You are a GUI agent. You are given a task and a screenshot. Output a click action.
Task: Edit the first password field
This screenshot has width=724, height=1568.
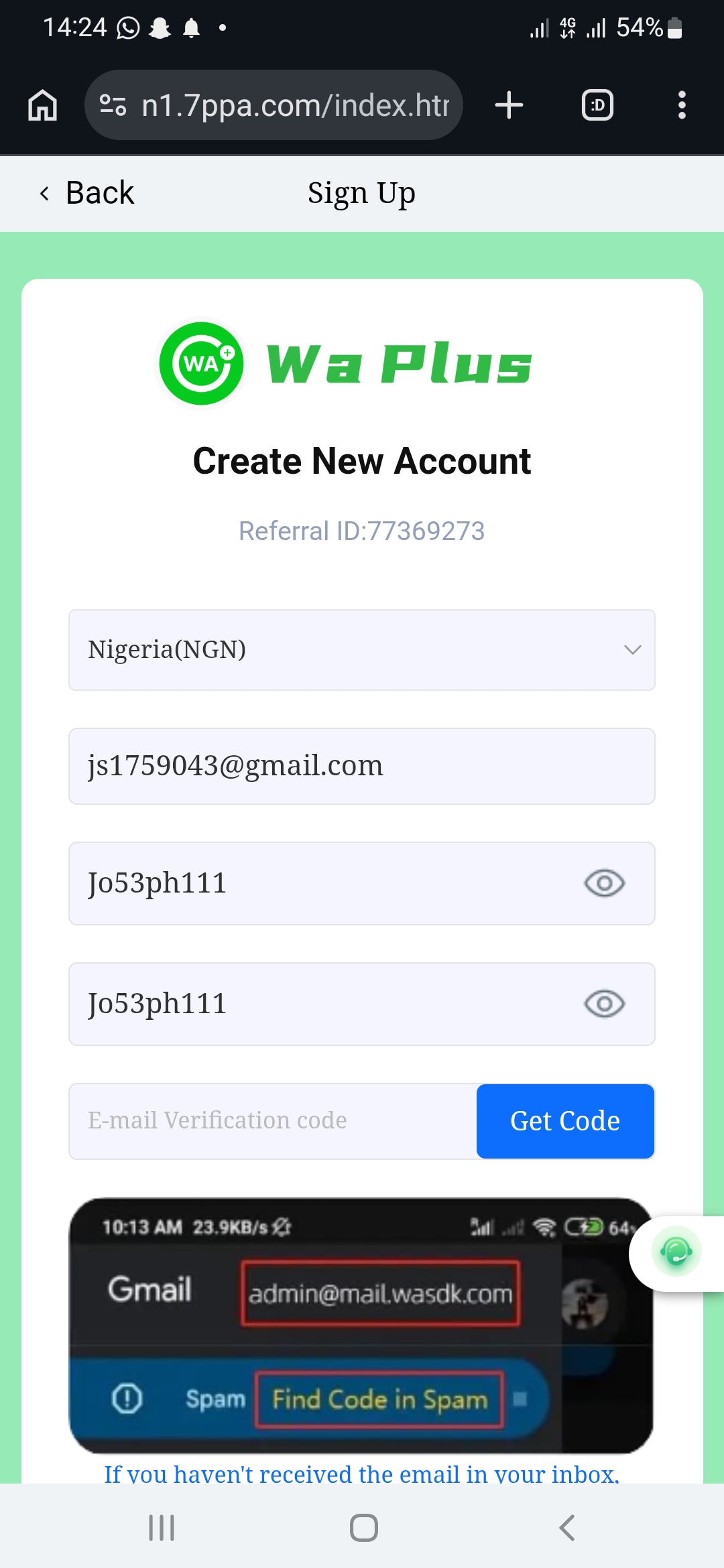click(322, 883)
